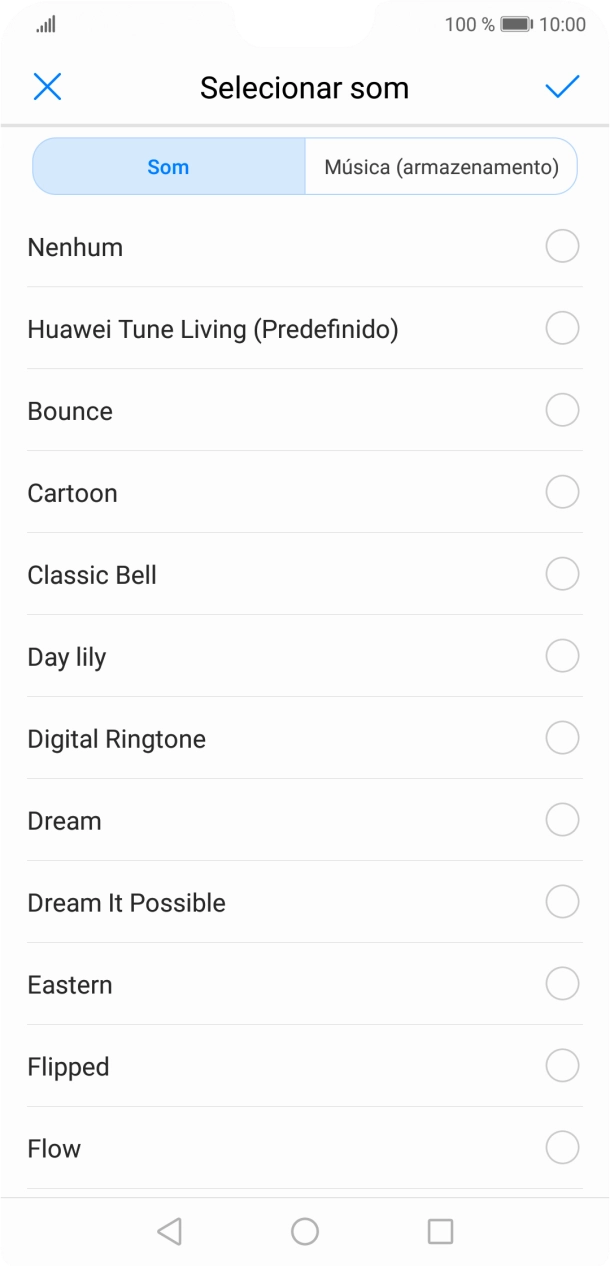Tap the system home button

pyautogui.click(x=305, y=1231)
